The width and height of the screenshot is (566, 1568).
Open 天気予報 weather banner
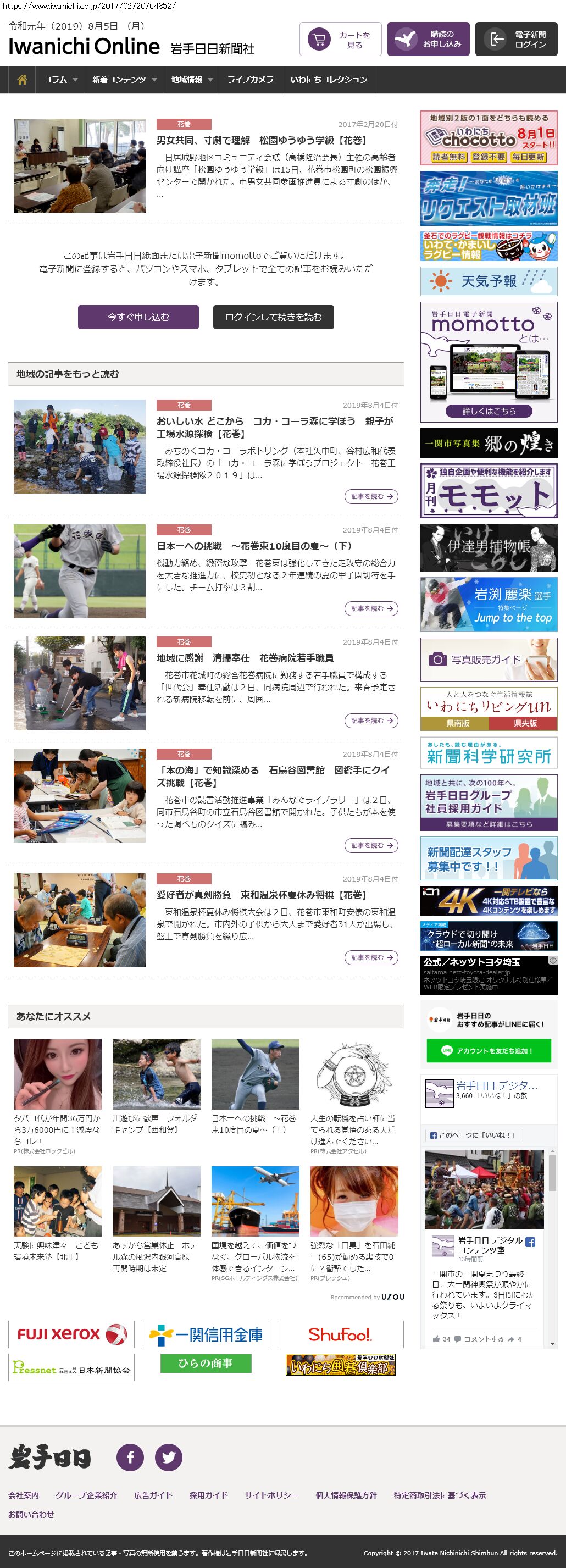[x=489, y=281]
